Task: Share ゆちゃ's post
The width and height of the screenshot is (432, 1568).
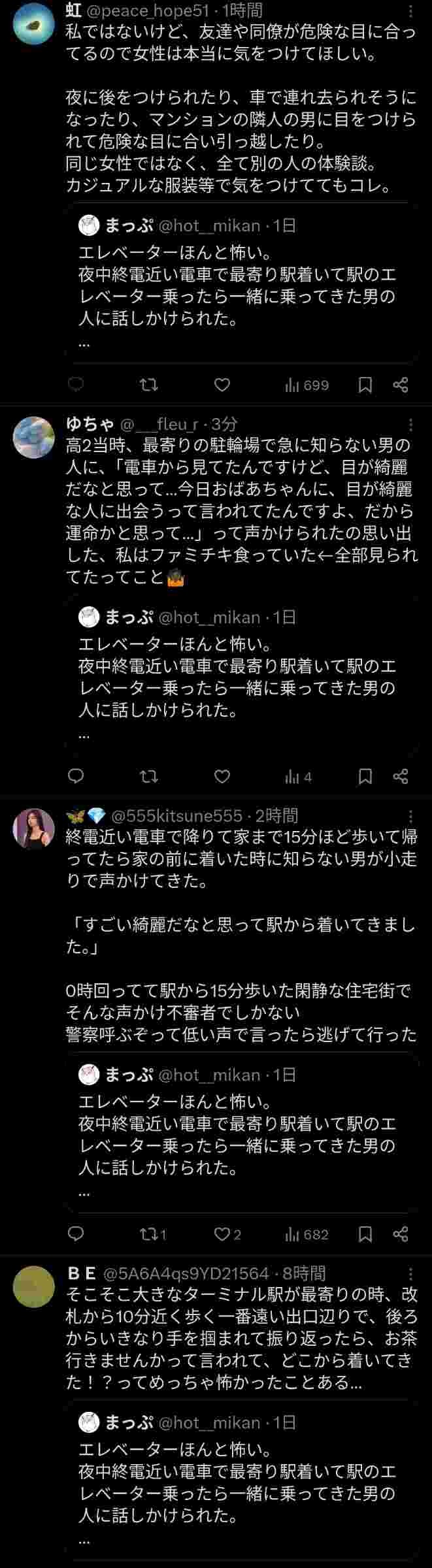Action: coord(401,776)
